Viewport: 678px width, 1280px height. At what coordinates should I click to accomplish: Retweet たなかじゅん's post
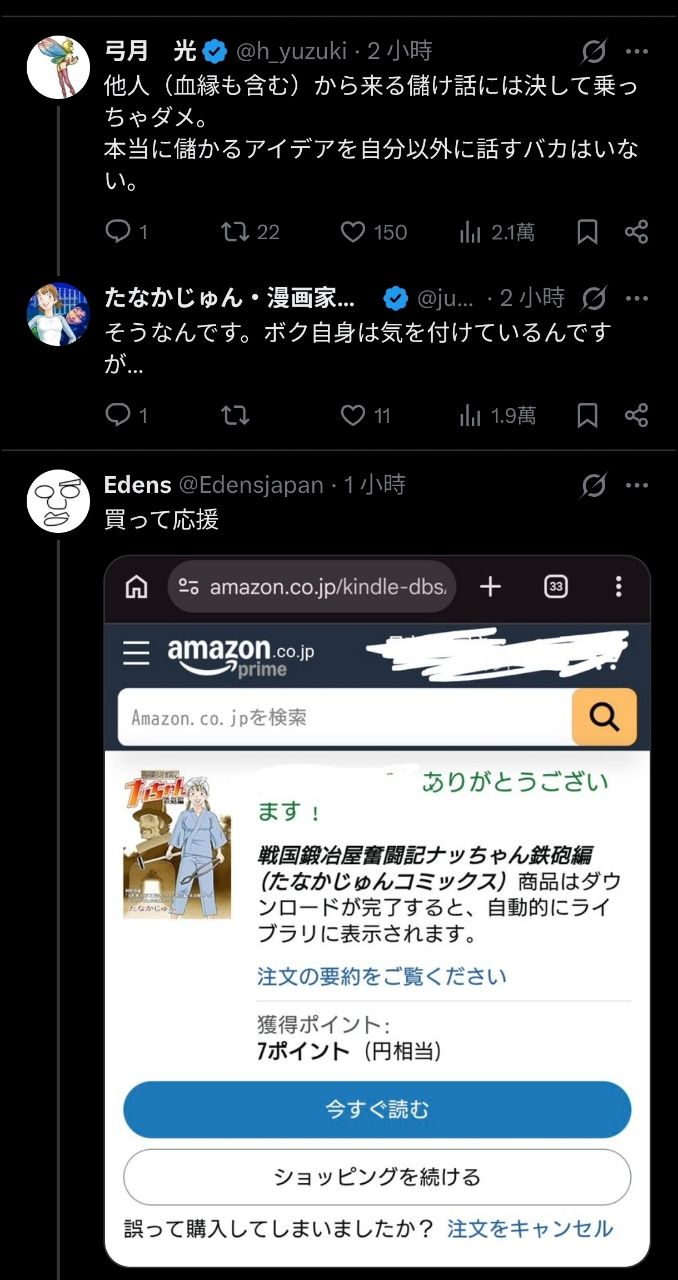[234, 415]
